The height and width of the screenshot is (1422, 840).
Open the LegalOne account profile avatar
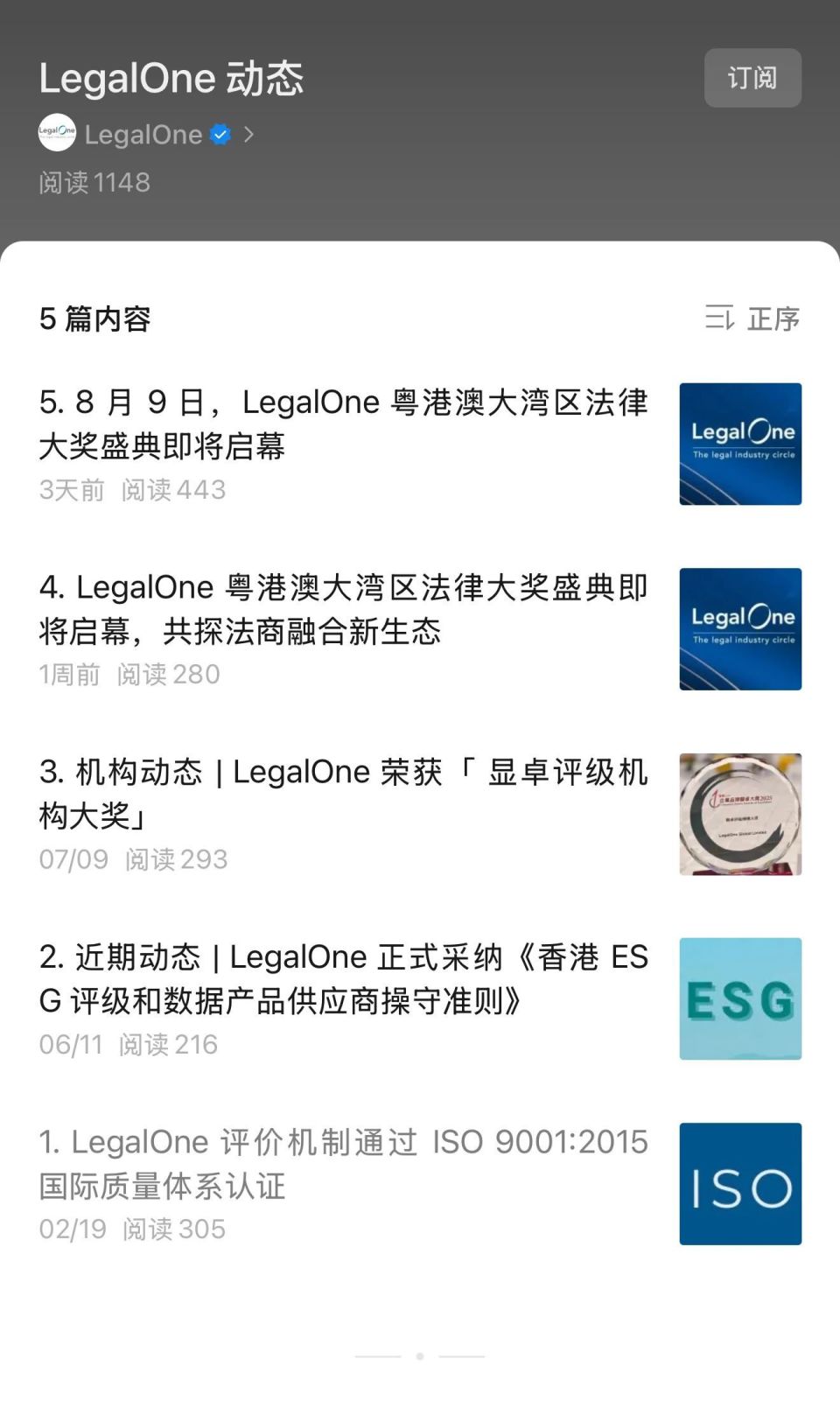56,133
